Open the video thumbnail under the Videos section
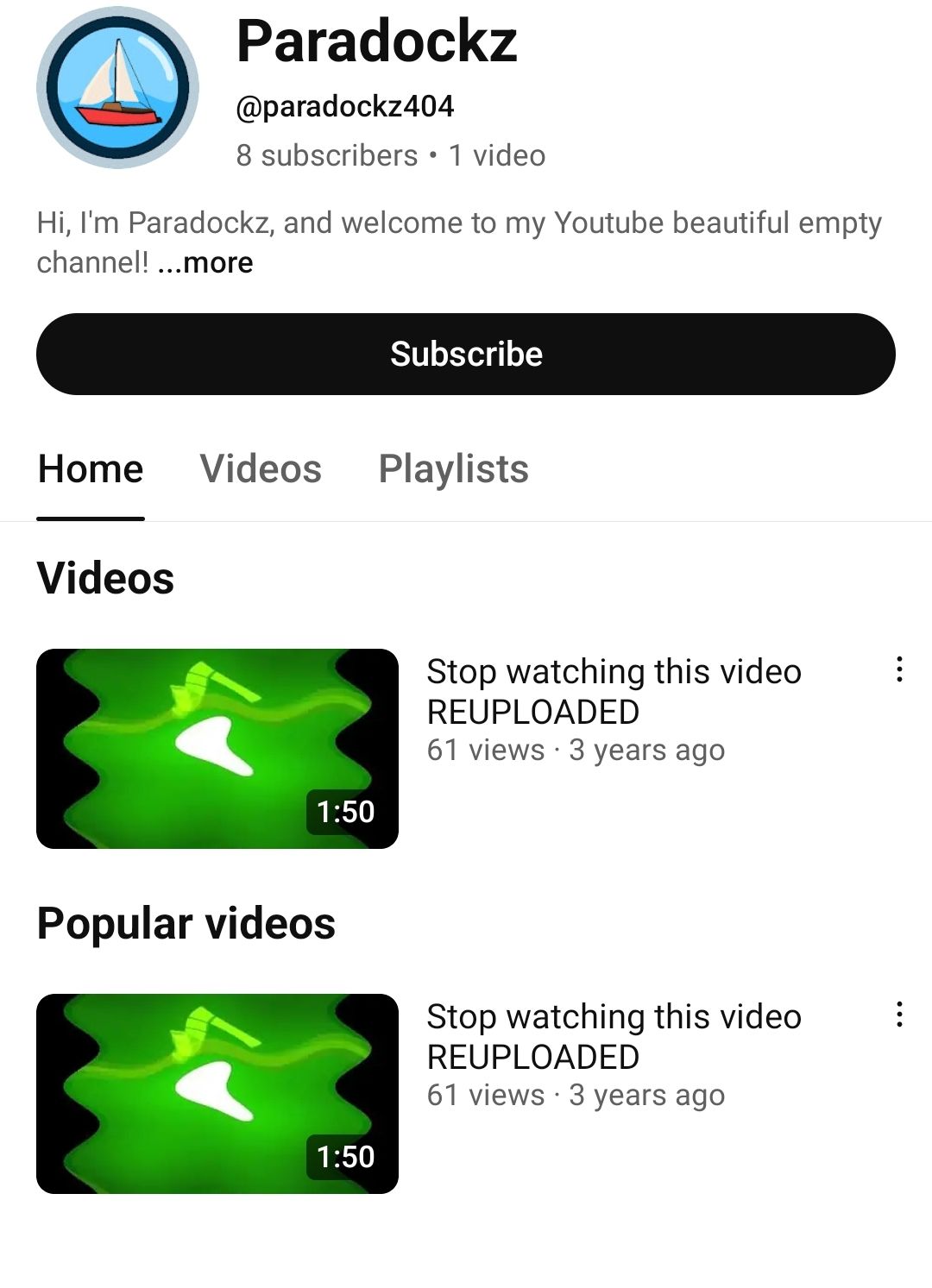 217,749
